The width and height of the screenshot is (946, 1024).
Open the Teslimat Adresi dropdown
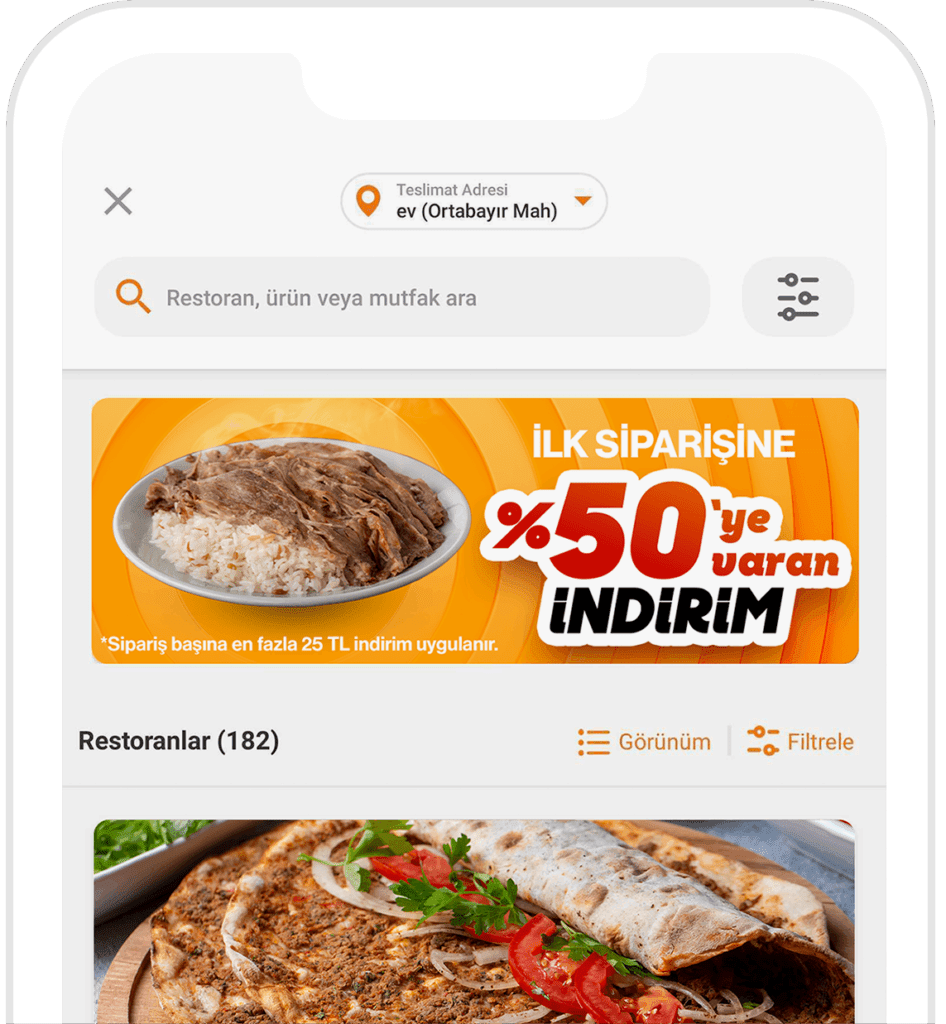pyautogui.click(x=474, y=201)
